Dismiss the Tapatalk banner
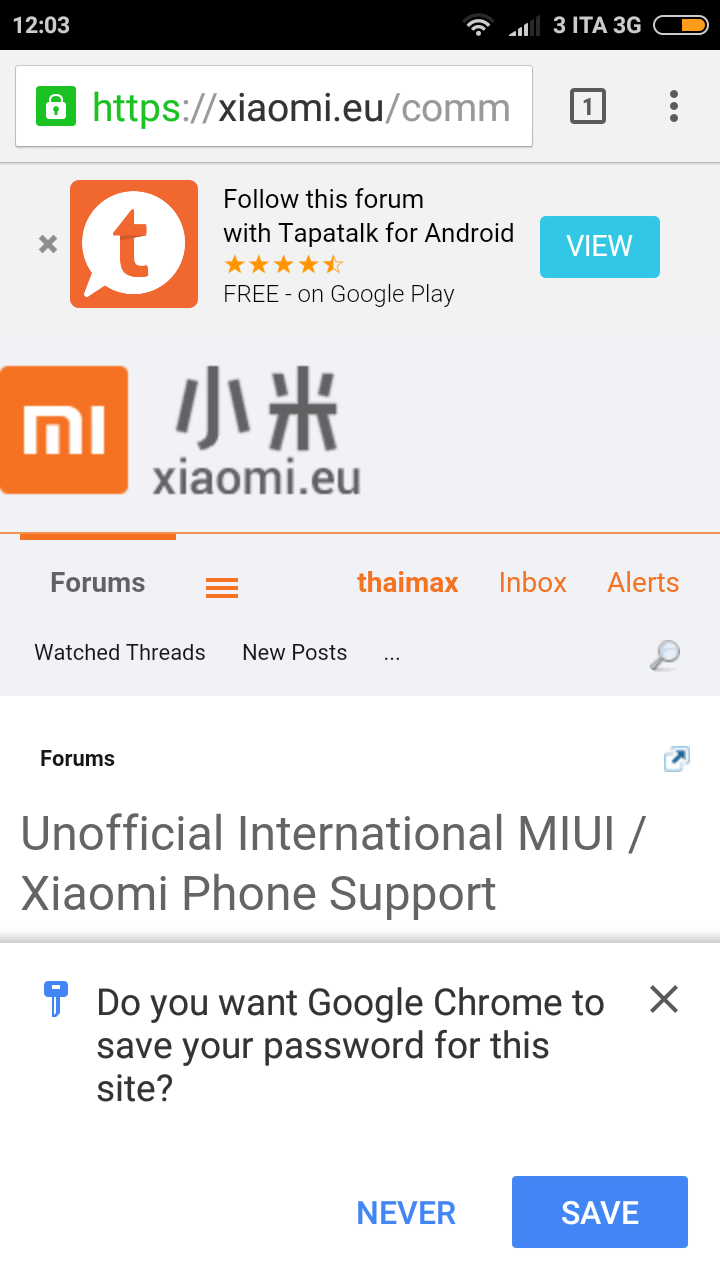Screen dimensions: 720x1280 pos(48,244)
